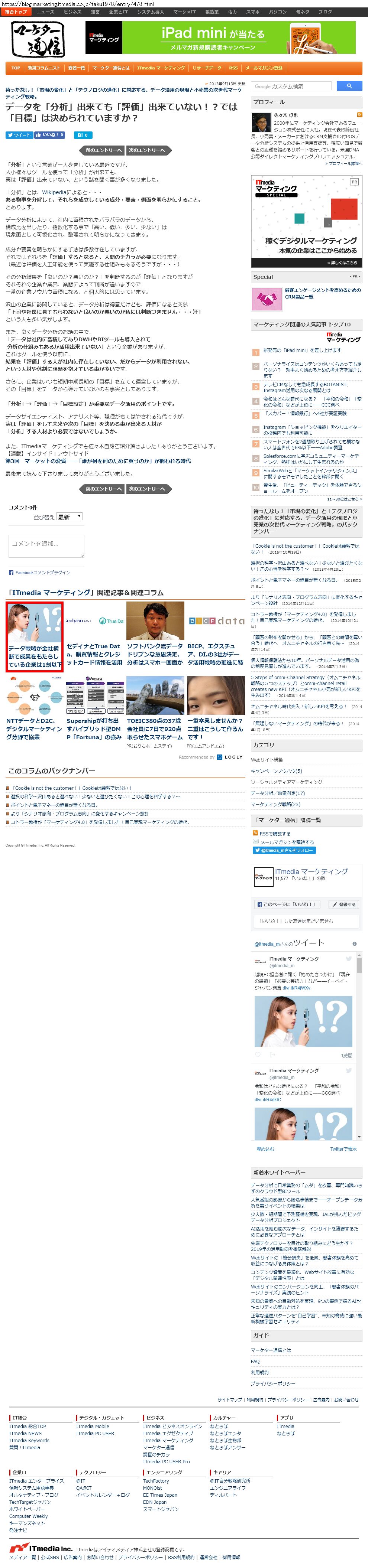Tap the コメントを追加 text box
368x1568 pixels.
[46, 546]
